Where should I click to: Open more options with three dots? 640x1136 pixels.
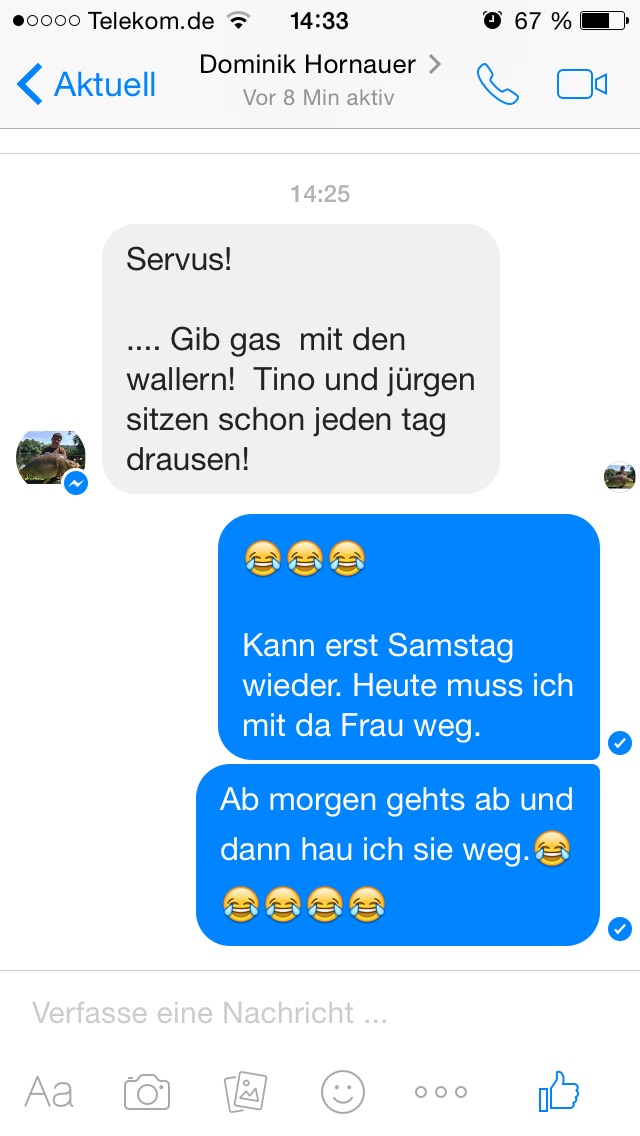click(x=440, y=1092)
